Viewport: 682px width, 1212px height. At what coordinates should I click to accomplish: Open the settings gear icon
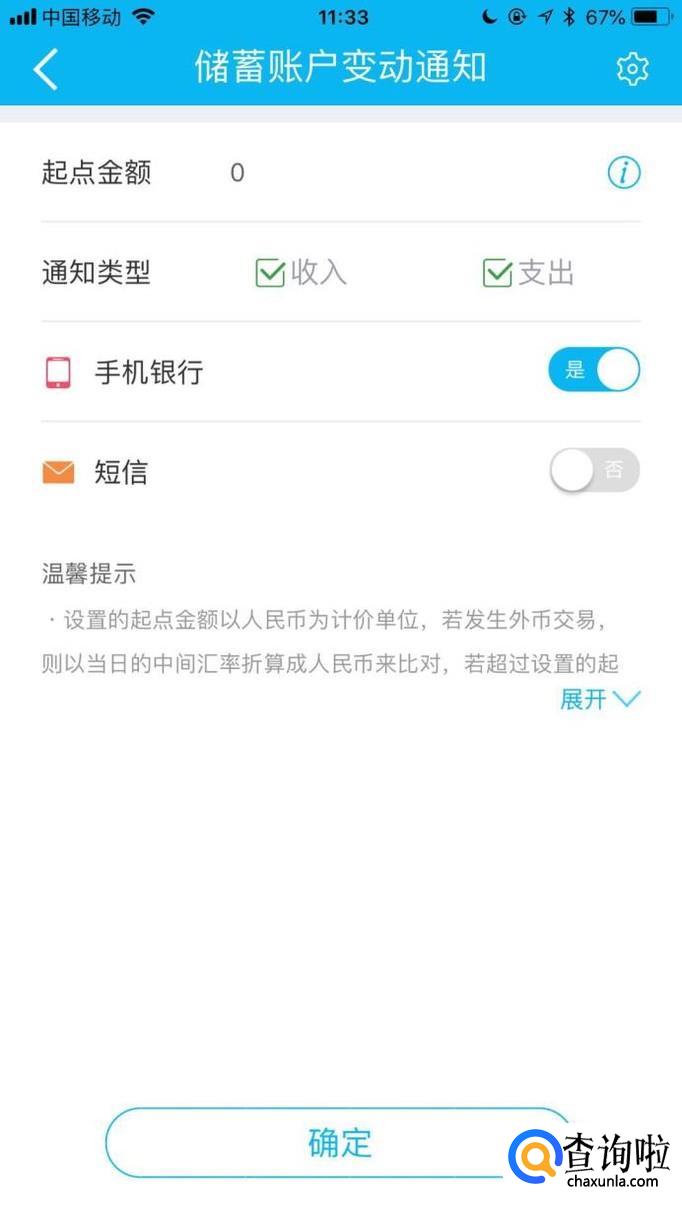tap(632, 69)
